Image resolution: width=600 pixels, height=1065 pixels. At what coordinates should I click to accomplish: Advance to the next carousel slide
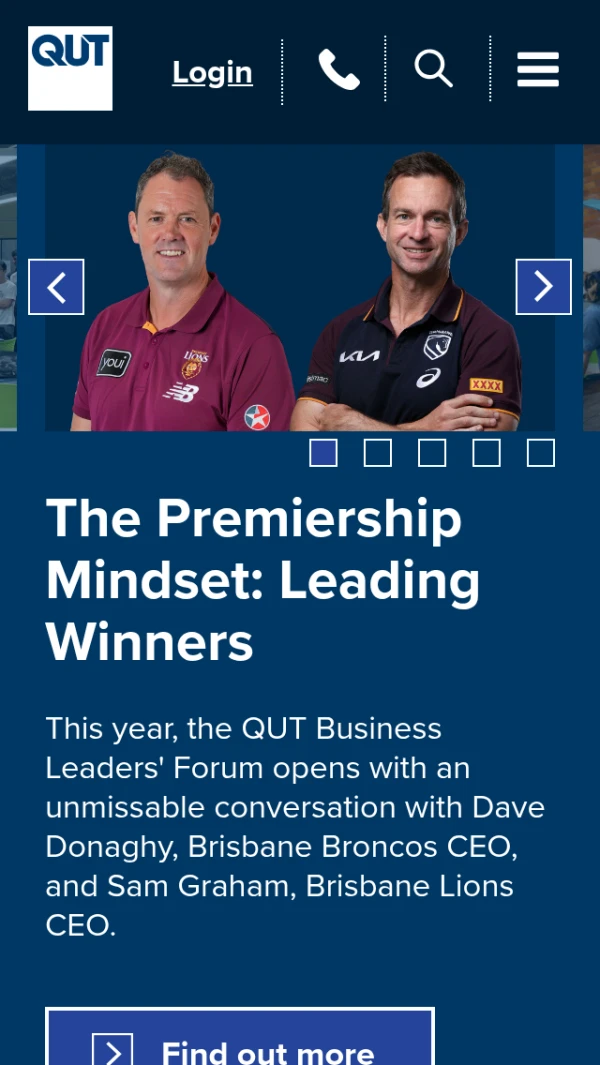543,287
